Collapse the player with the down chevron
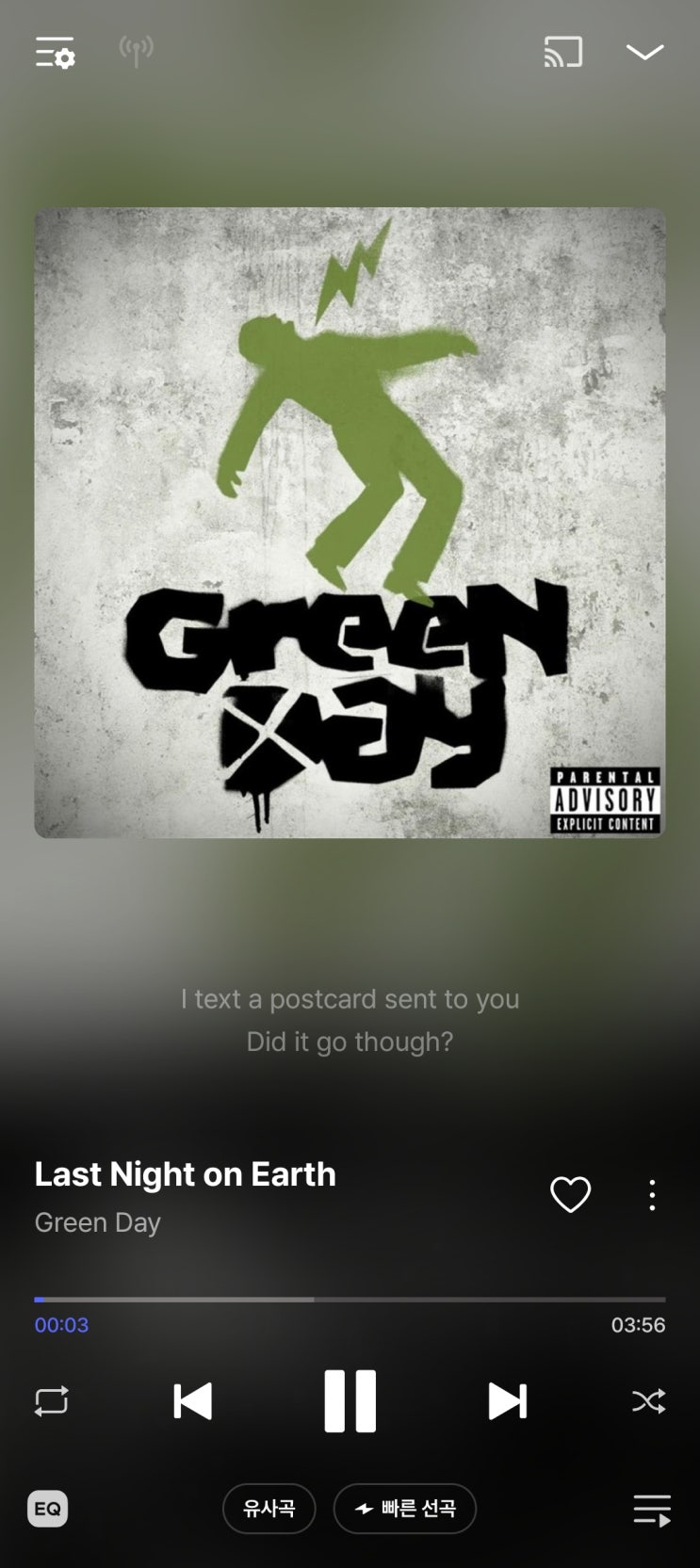Image resolution: width=700 pixels, height=1568 pixels. 645,52
